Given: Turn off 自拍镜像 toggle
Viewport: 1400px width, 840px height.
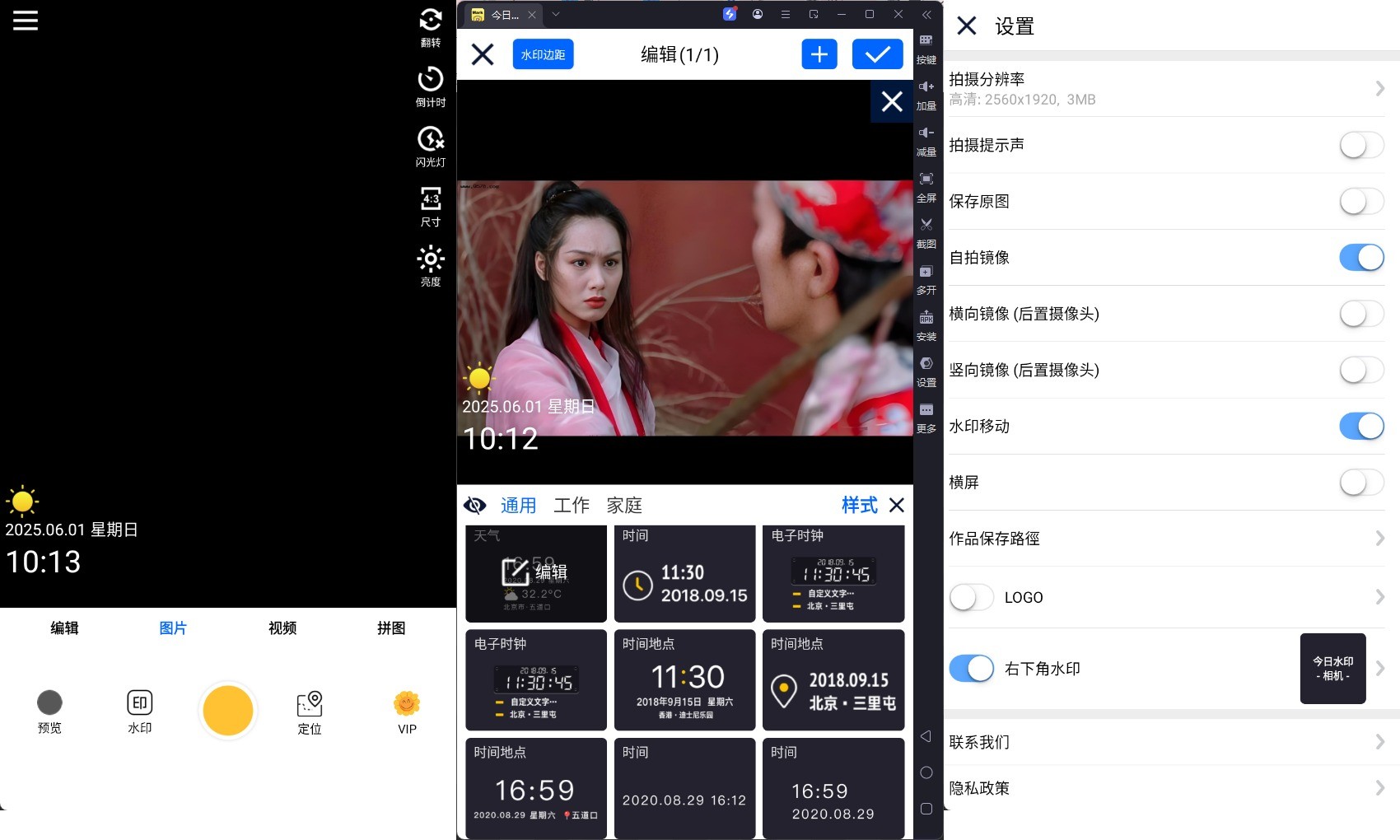Looking at the screenshot, I should (1360, 258).
